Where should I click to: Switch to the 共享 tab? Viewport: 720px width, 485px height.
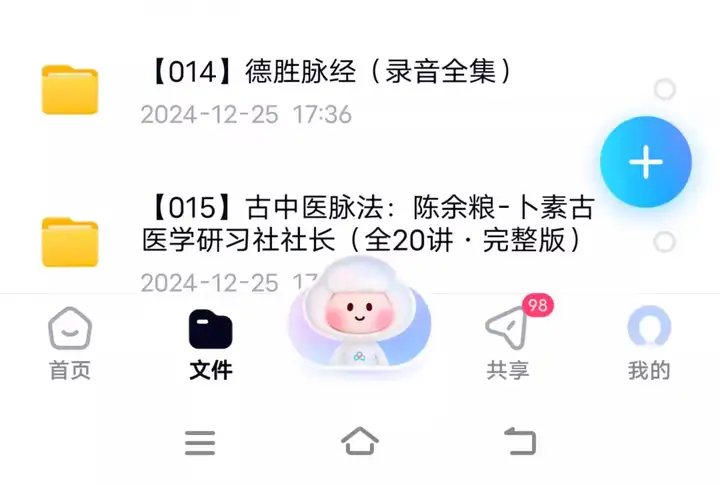pyautogui.click(x=508, y=343)
